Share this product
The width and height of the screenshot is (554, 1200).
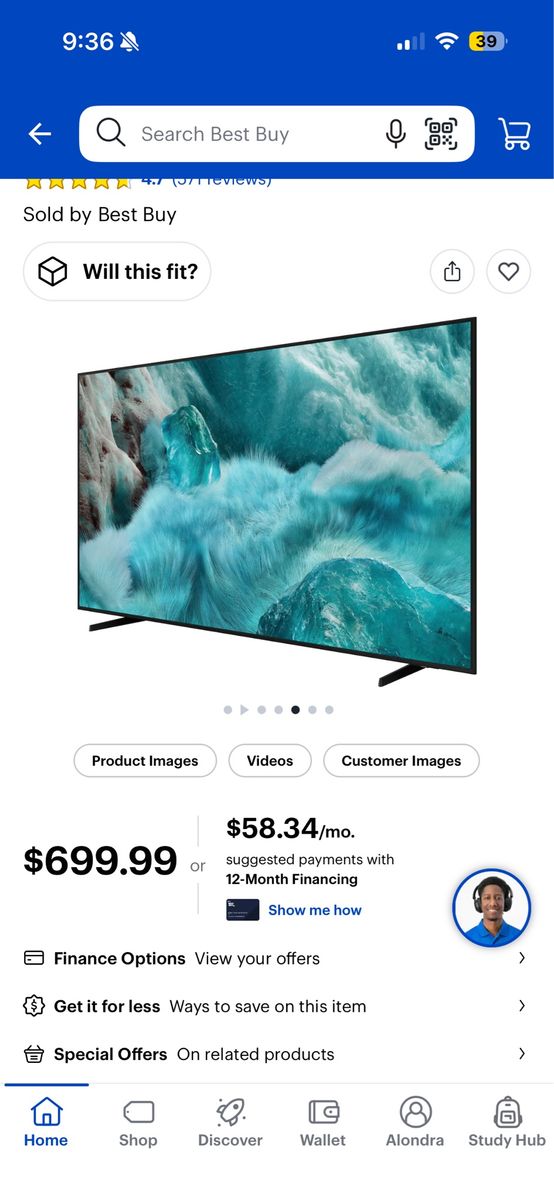click(x=452, y=271)
